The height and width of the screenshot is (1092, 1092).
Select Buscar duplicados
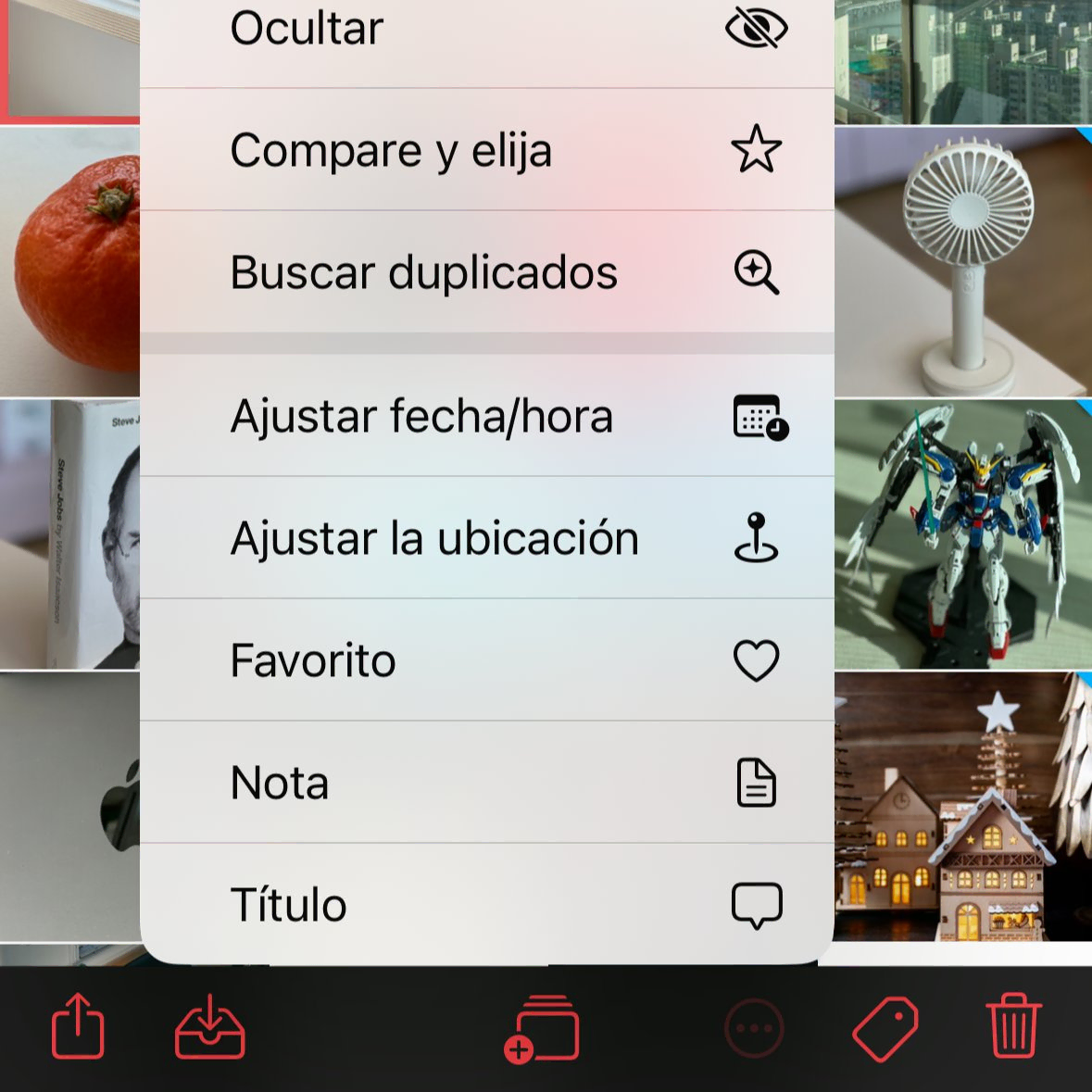pos(486,272)
